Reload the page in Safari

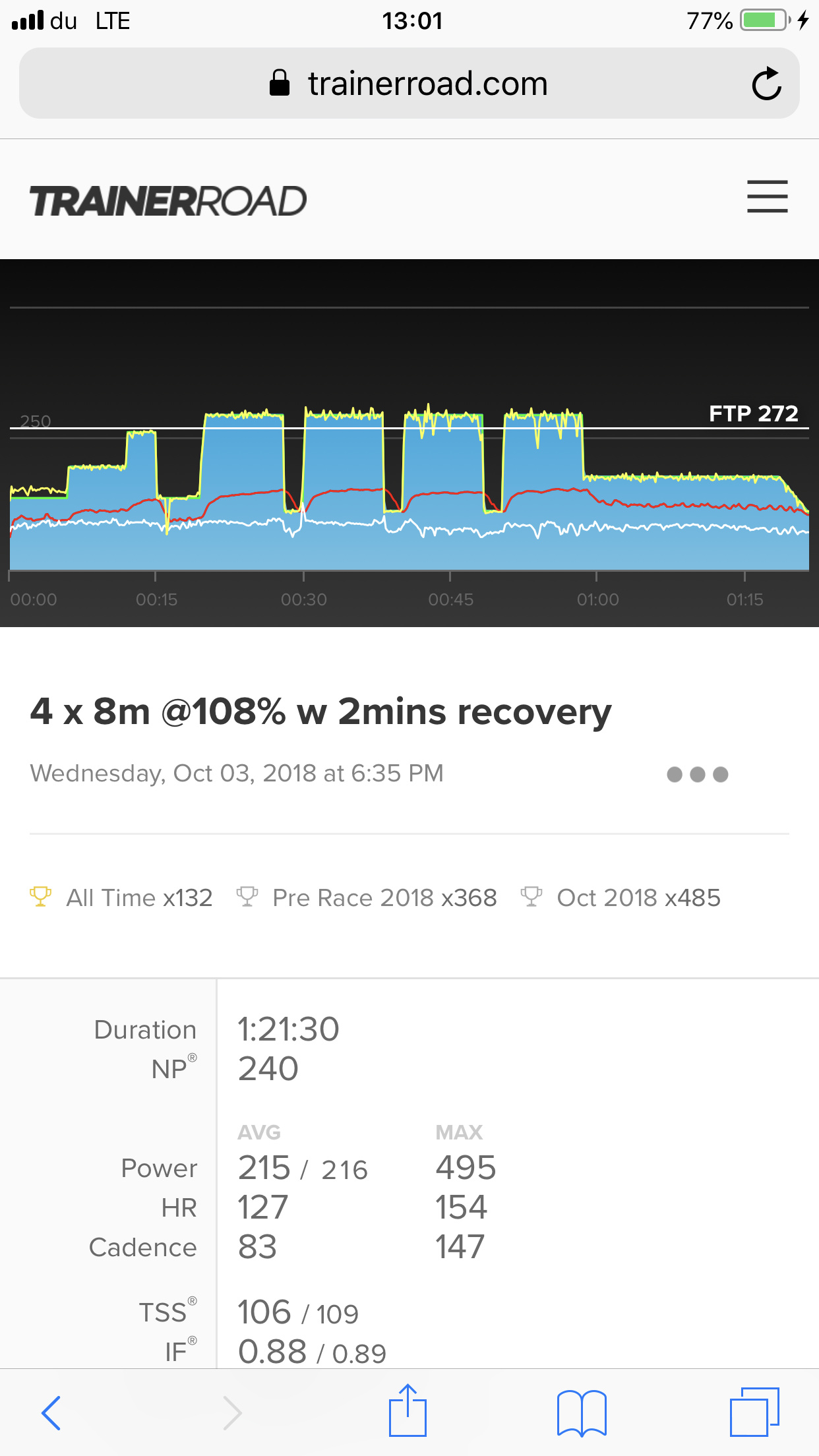[x=766, y=84]
